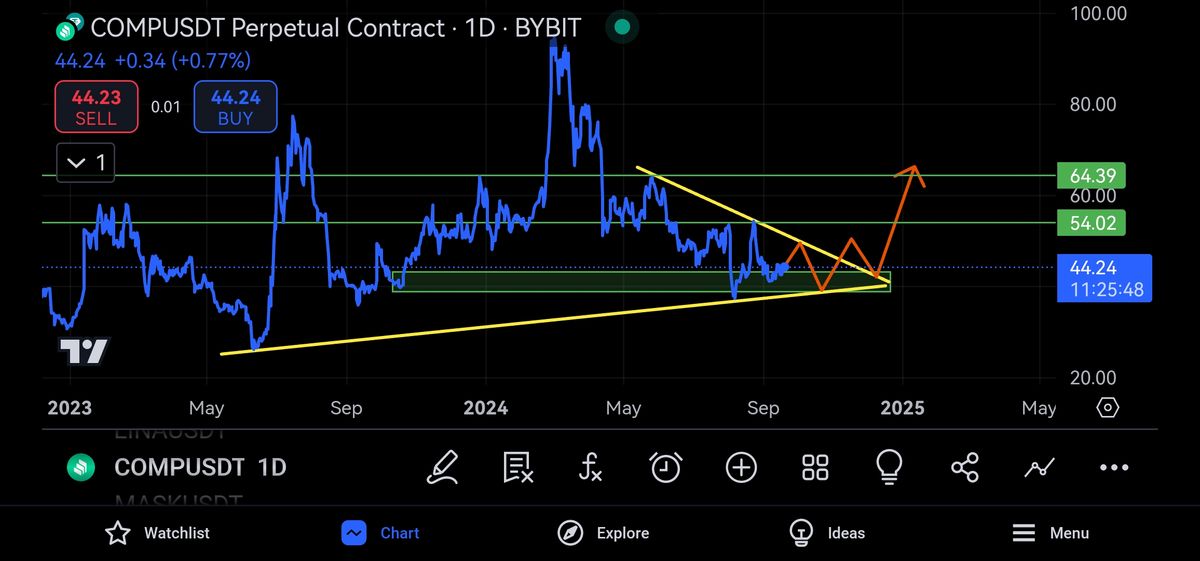Switch to the Explore tab
Viewport: 1200px width, 561px height.
click(x=603, y=533)
